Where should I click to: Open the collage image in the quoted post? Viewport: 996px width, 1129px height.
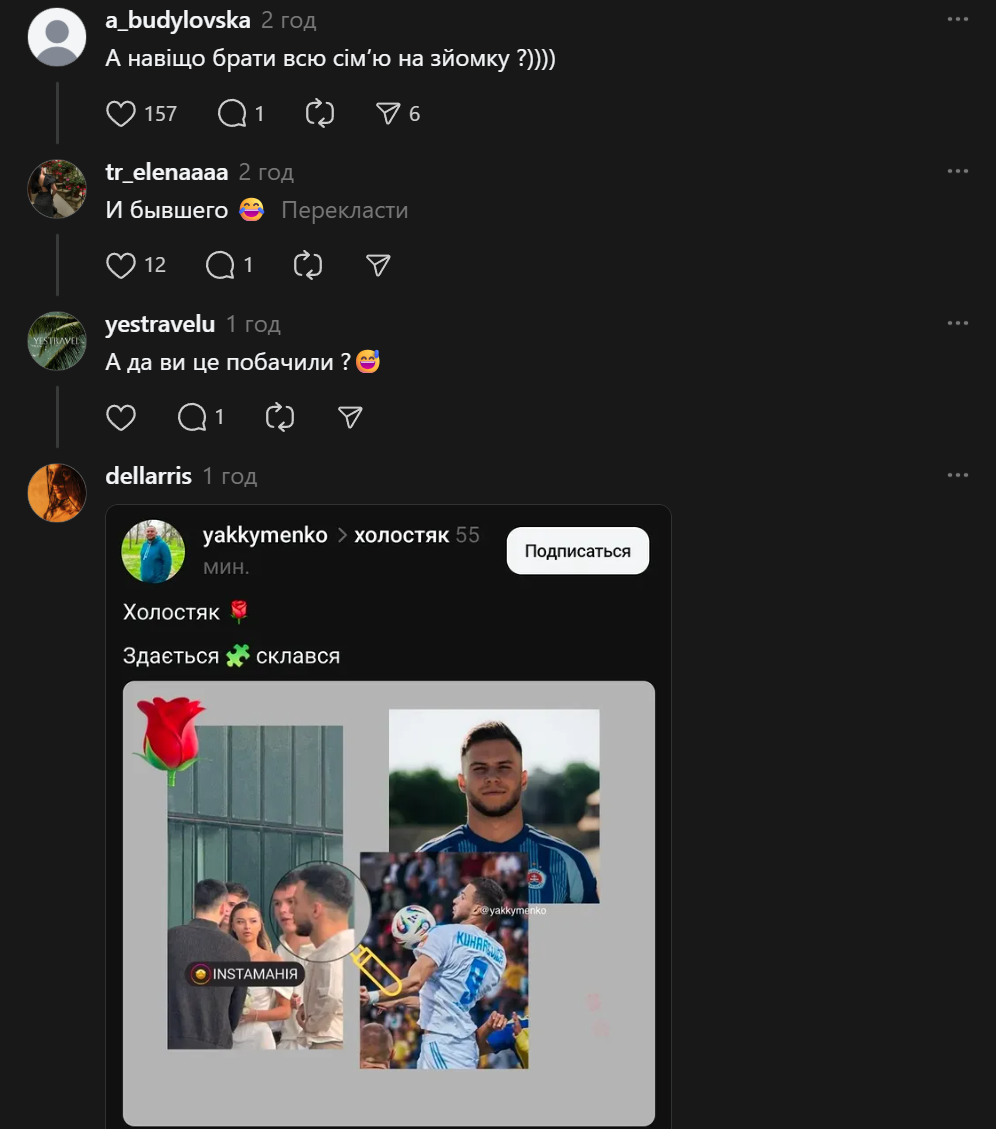point(389,902)
